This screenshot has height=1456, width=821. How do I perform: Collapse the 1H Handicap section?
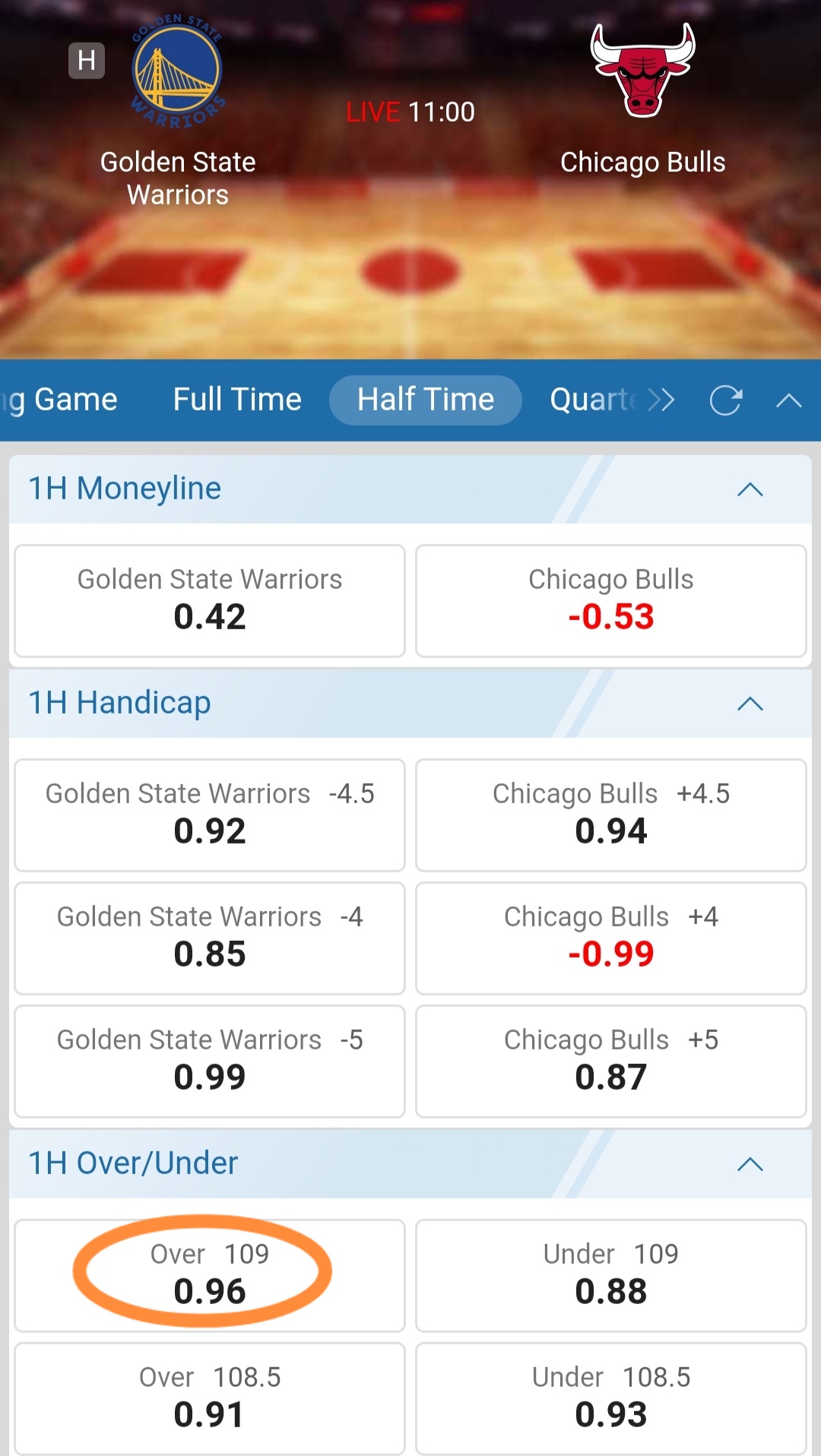750,704
